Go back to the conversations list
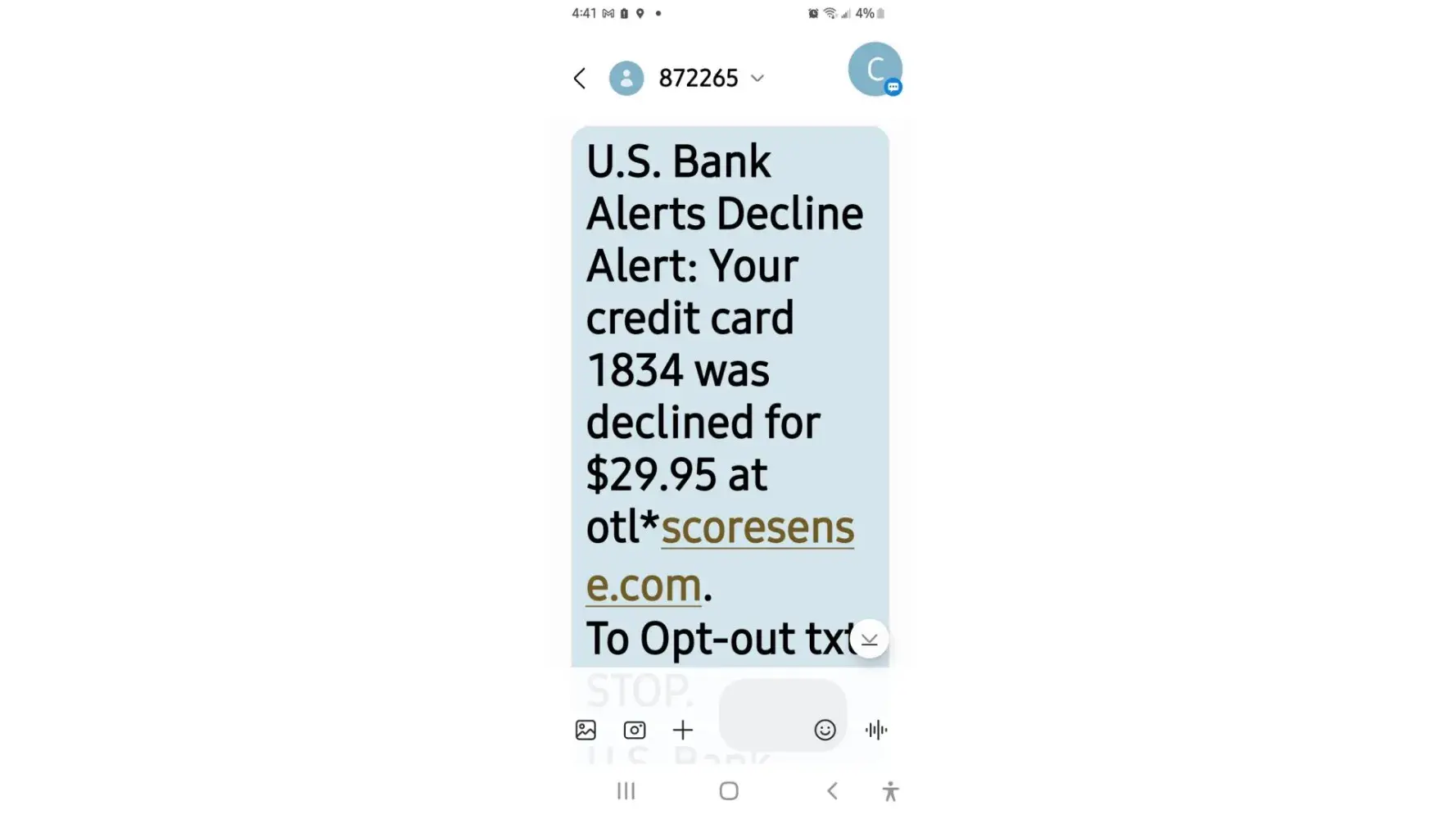This screenshot has width=1456, height=819. click(x=580, y=79)
